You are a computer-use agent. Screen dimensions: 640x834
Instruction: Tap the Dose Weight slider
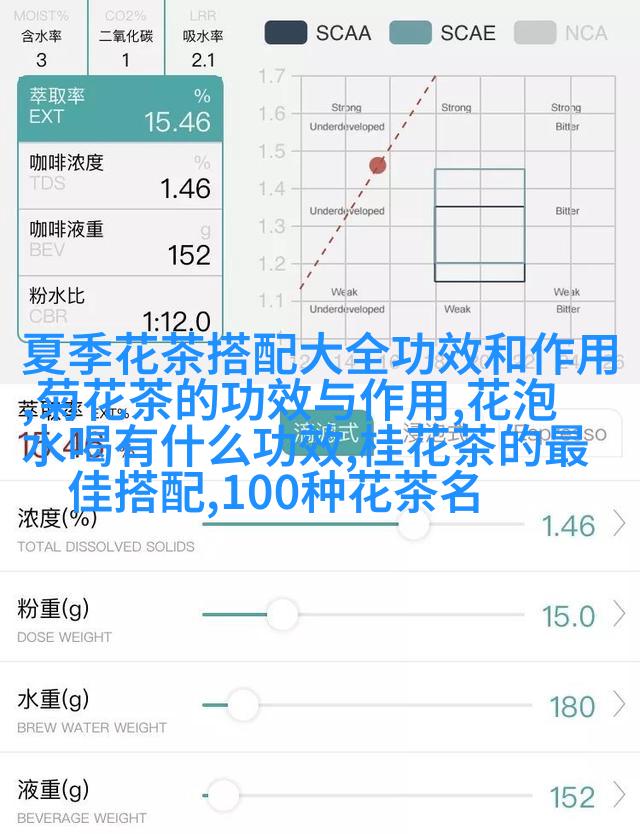tap(282, 615)
